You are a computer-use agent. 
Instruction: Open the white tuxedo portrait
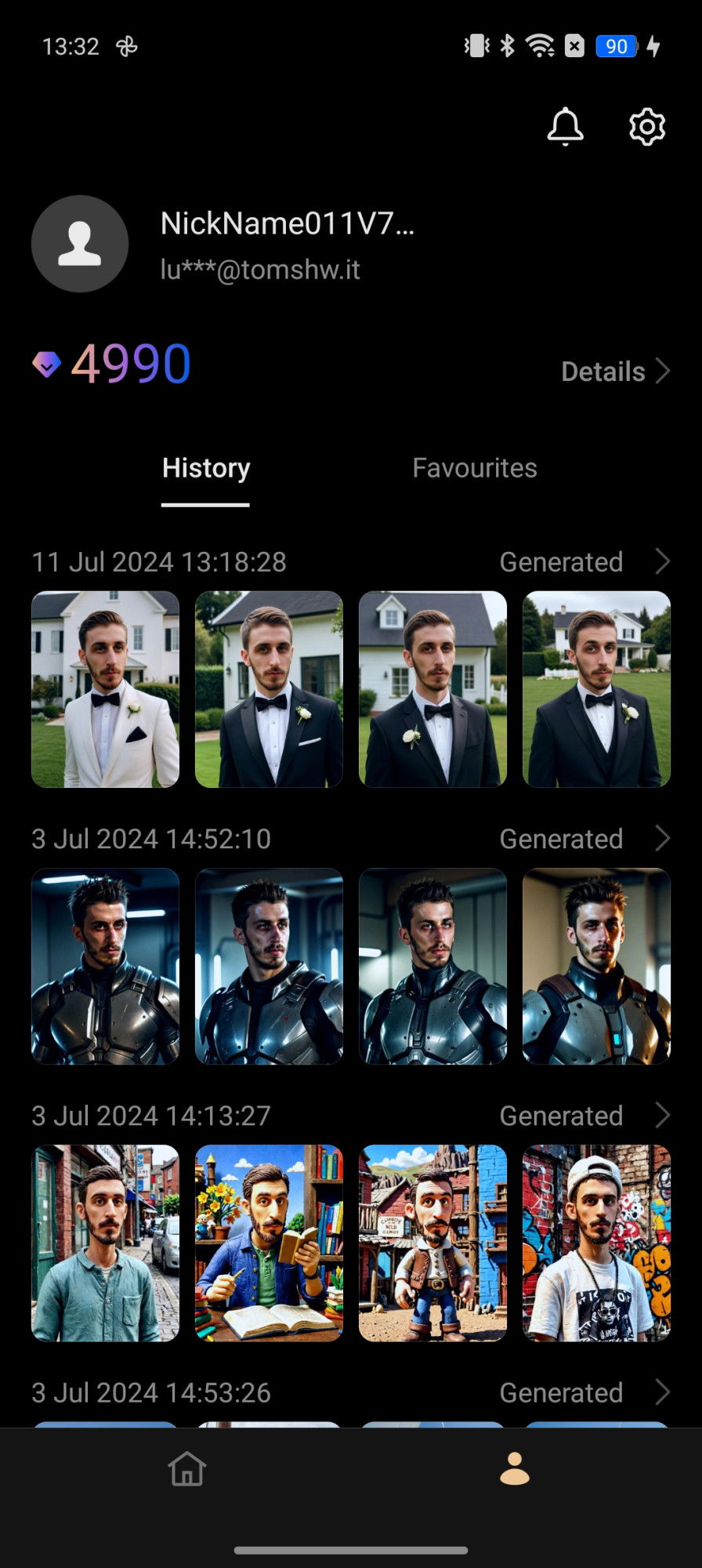[x=105, y=689]
